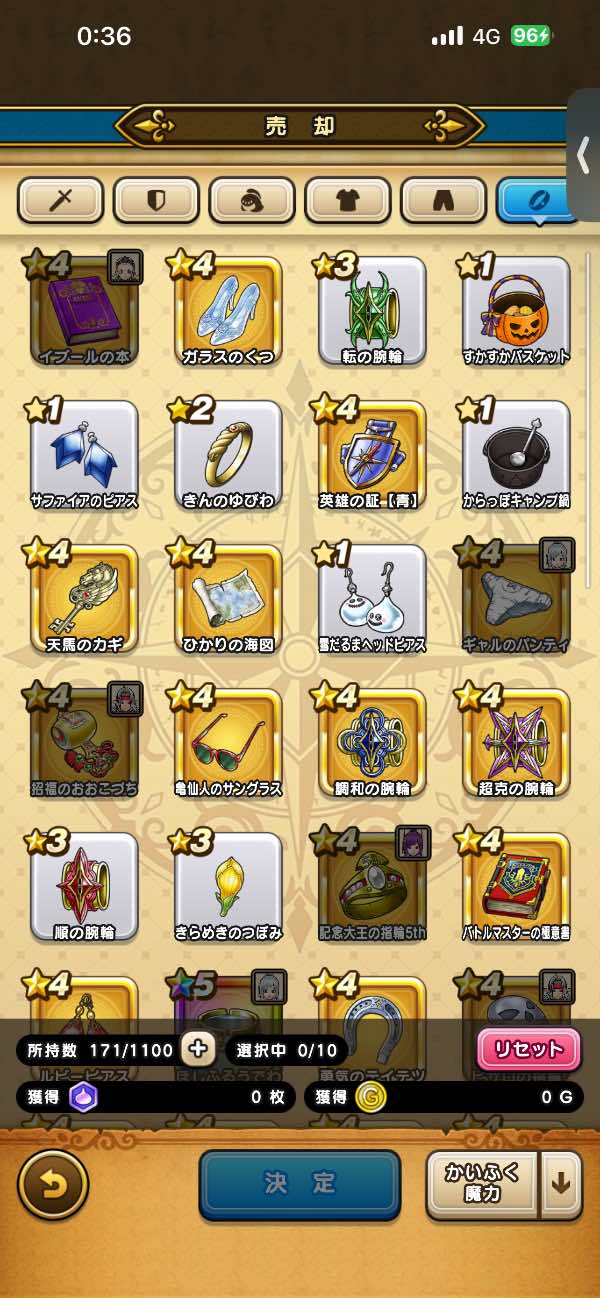Select the ガラスのくつ item

coord(228,310)
